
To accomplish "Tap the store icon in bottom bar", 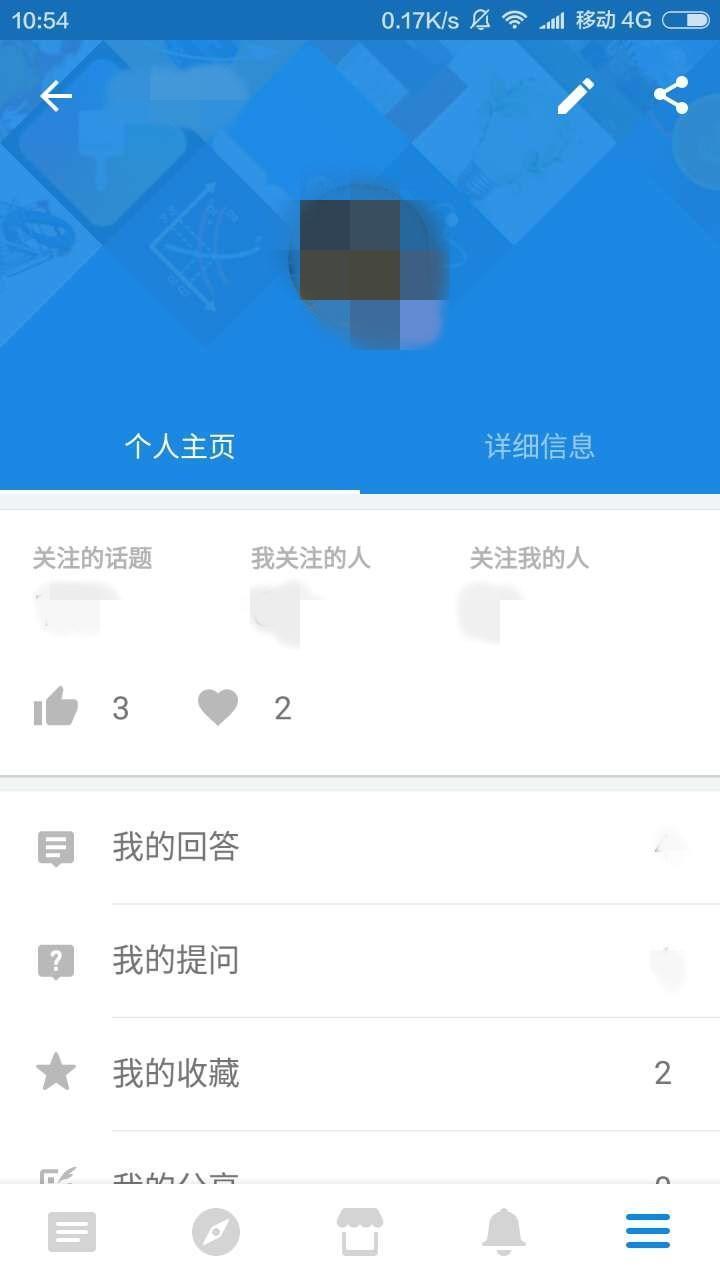I will 359,1231.
